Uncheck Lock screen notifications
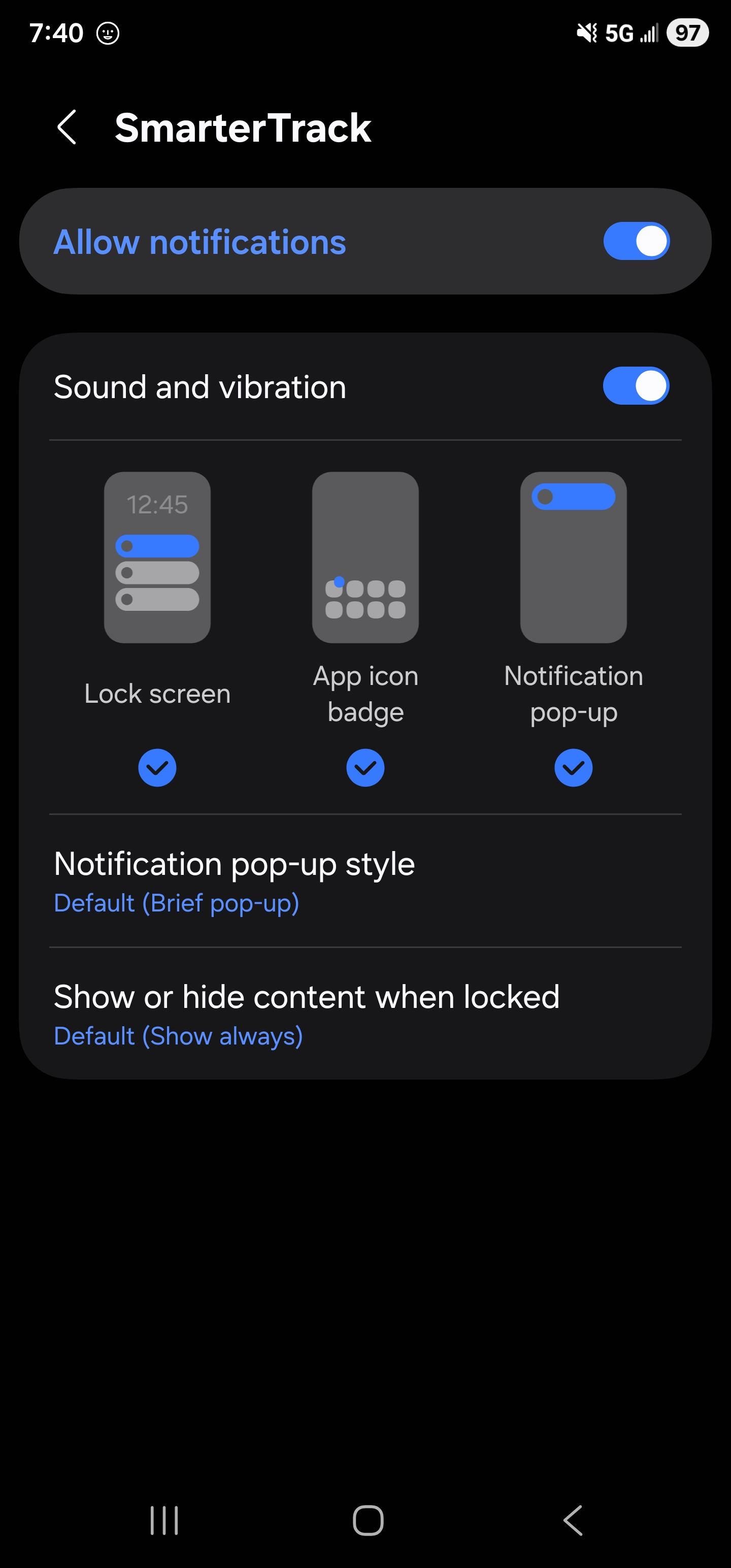Image resolution: width=731 pixels, height=1568 pixels. point(157,768)
